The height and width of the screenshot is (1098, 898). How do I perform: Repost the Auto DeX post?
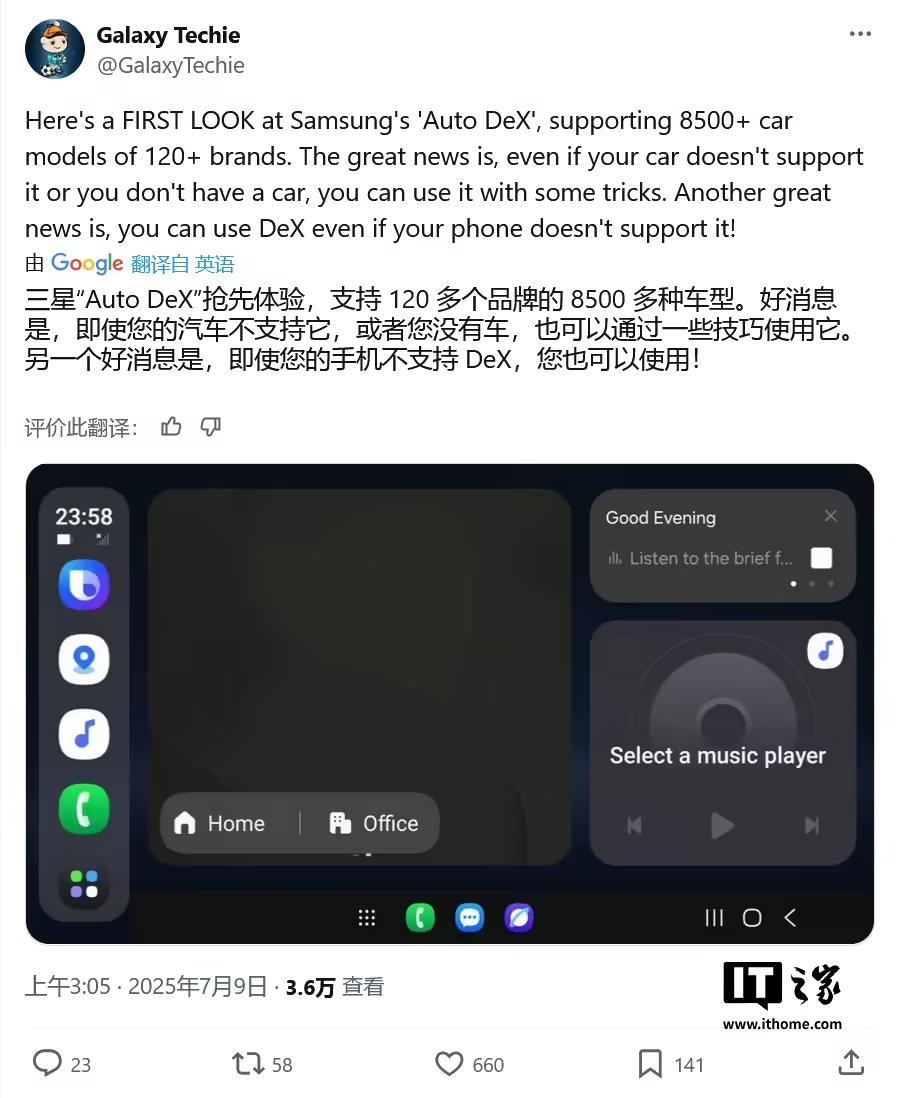point(248,1063)
